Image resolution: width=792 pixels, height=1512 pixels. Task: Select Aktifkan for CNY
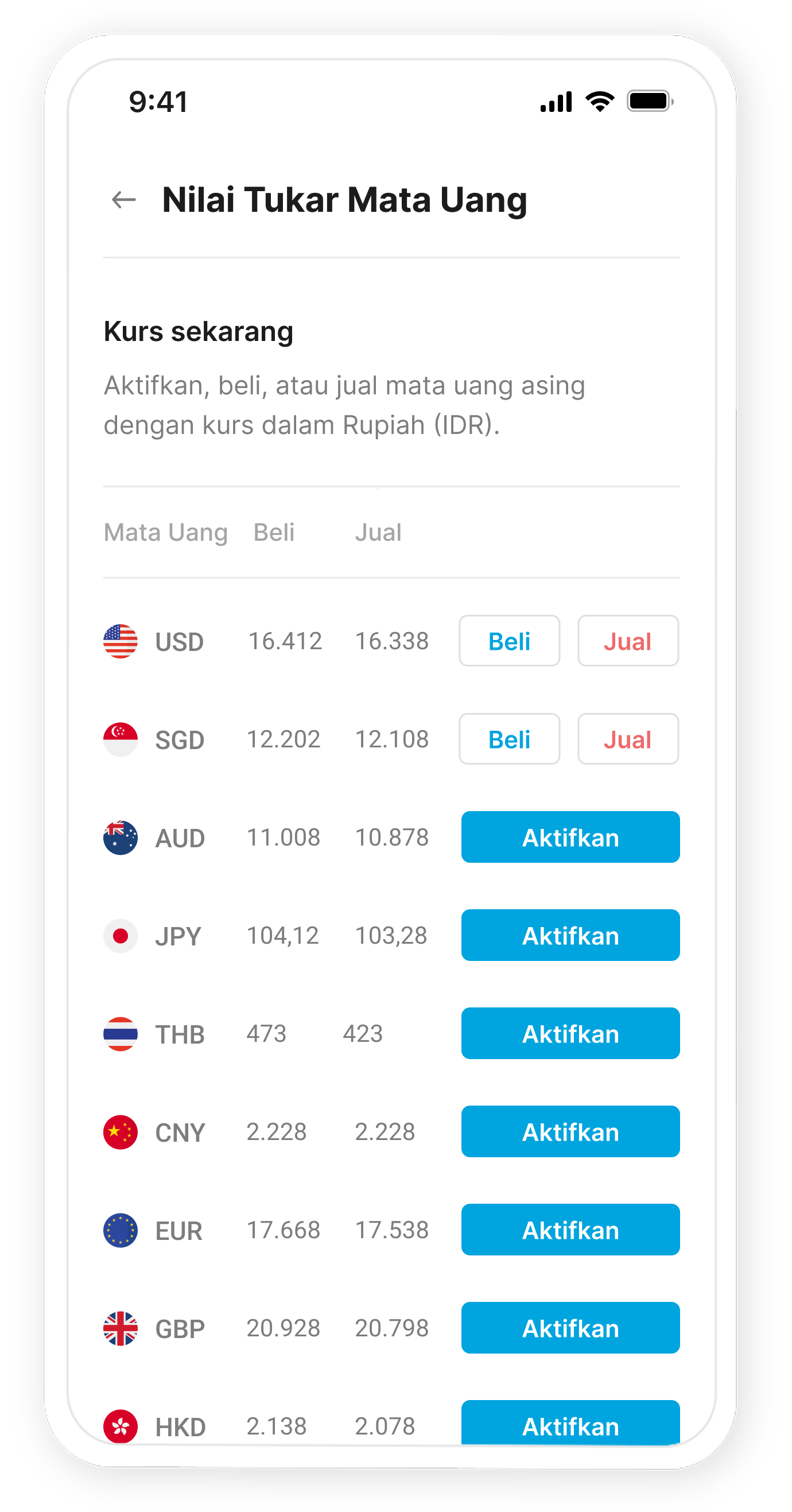pos(570,1131)
